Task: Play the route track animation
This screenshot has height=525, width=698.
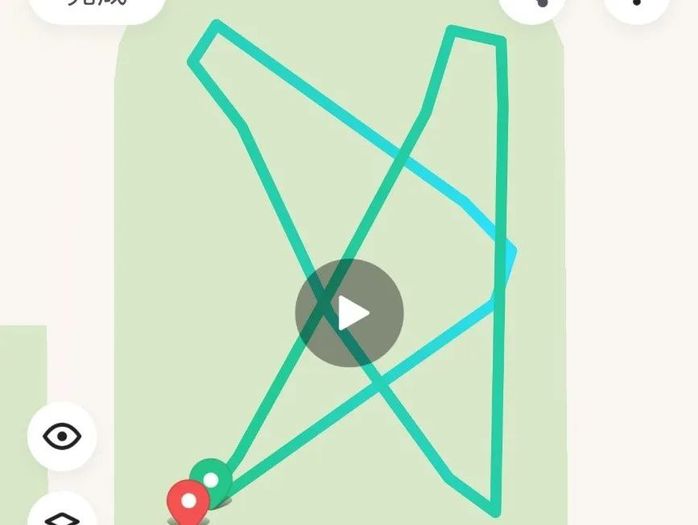Action: coord(349,313)
